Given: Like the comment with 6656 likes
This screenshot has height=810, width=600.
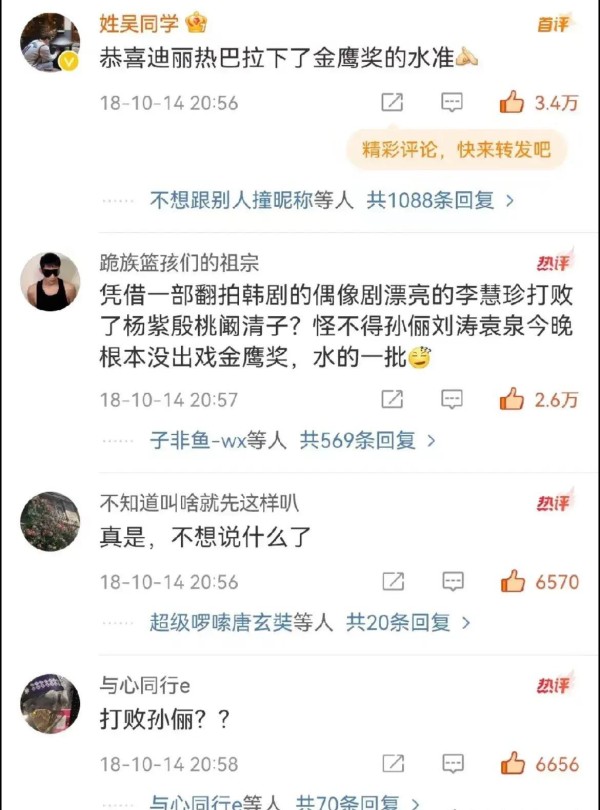Looking at the screenshot, I should [513, 764].
